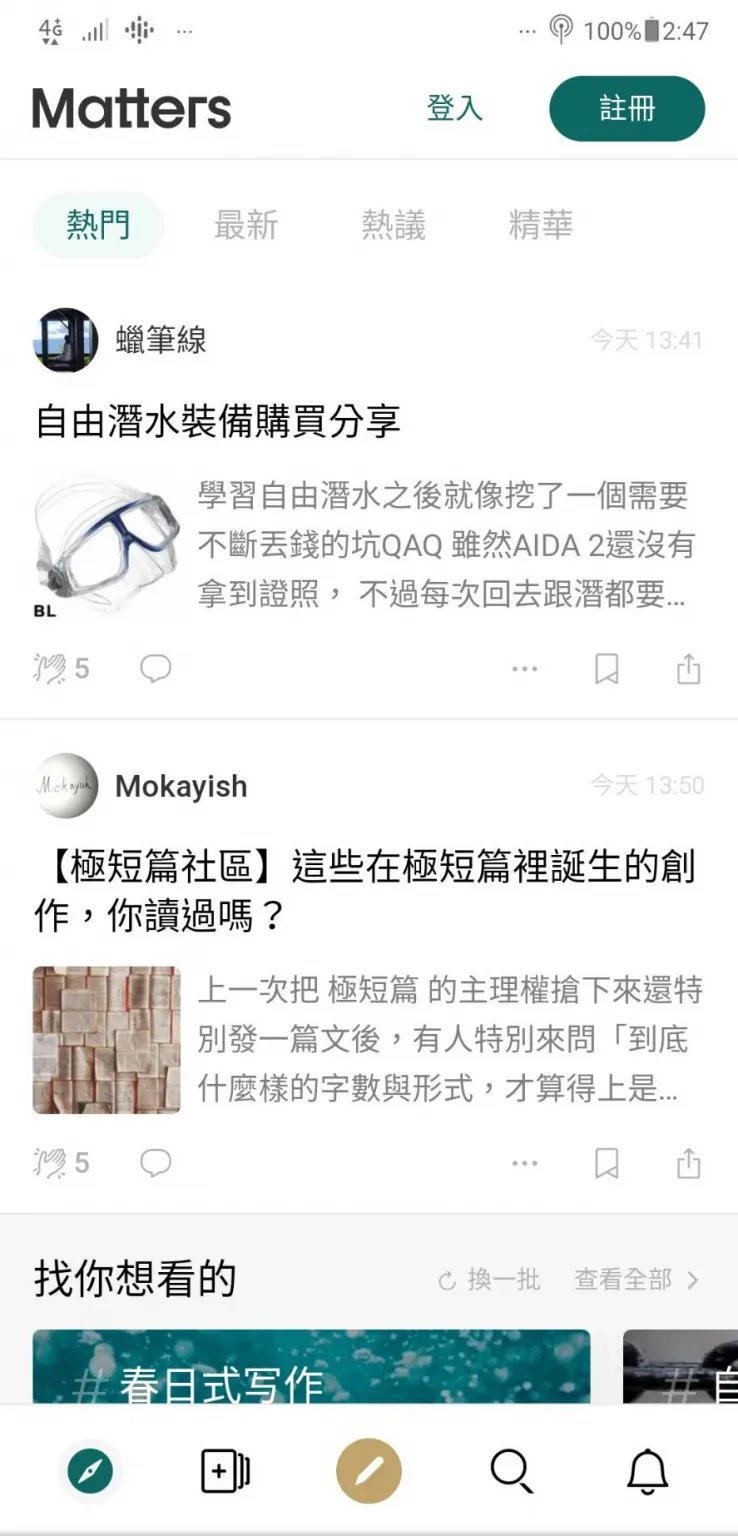Bookmark the 自由潛水裝備購買分享 article
The width and height of the screenshot is (738, 1536).
[608, 668]
